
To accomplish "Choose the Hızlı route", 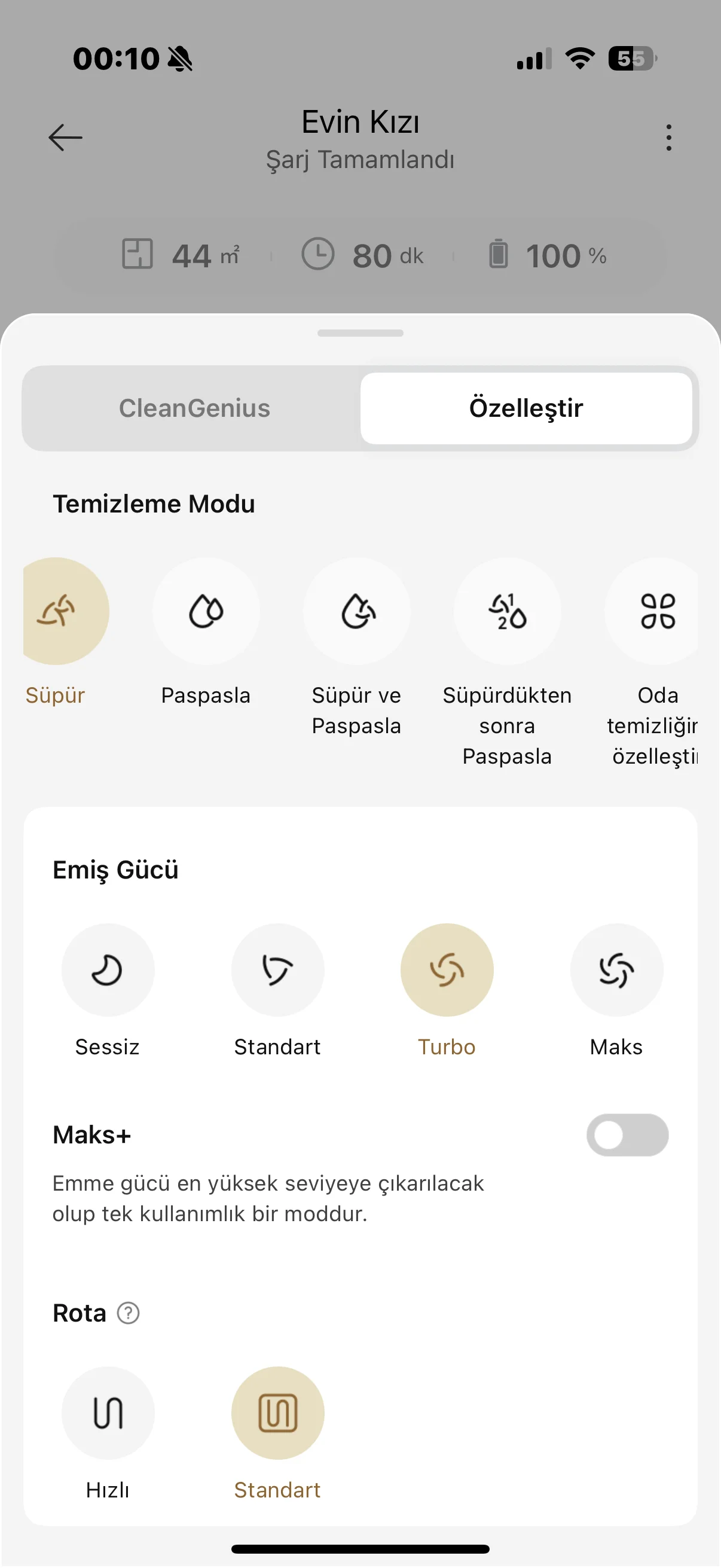I will tap(108, 1413).
